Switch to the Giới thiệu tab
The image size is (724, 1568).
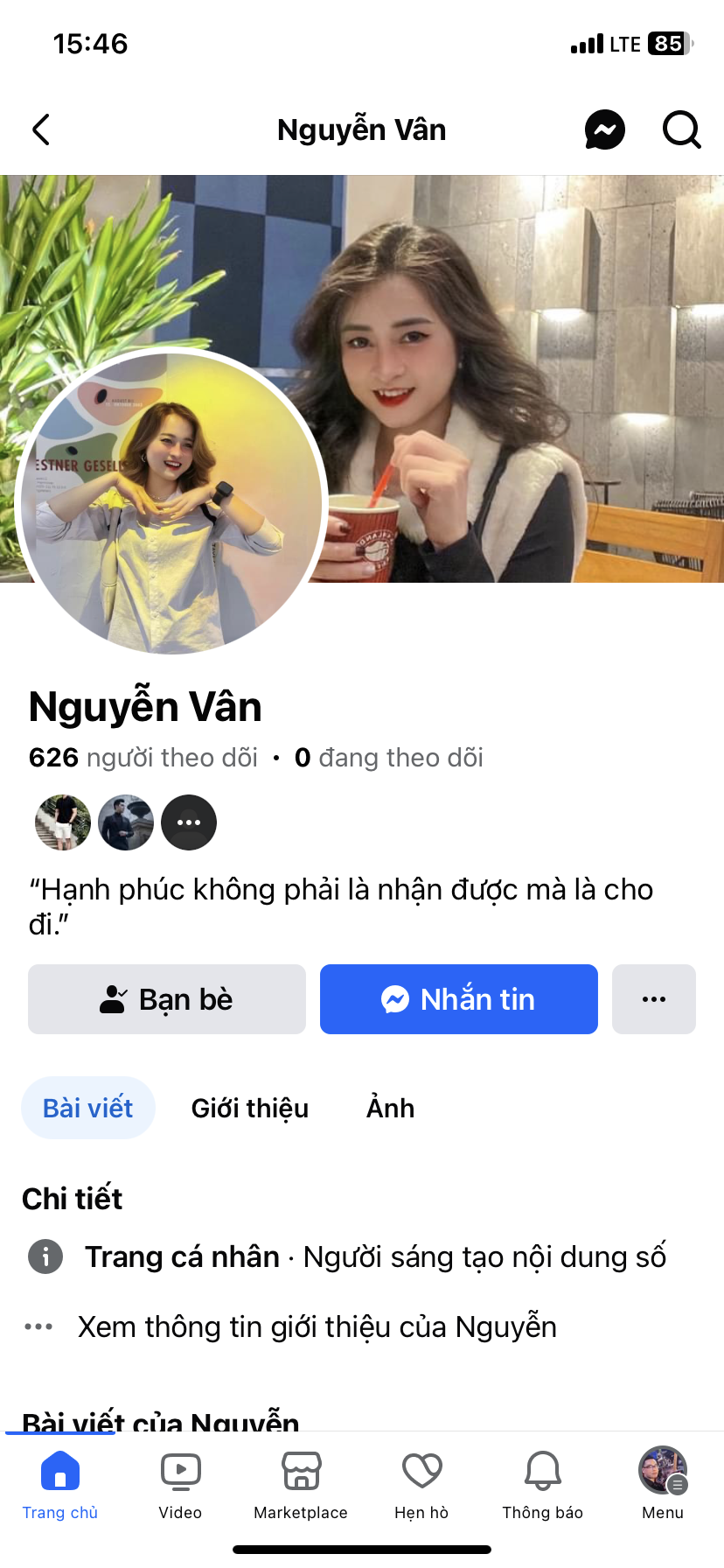[250, 1108]
